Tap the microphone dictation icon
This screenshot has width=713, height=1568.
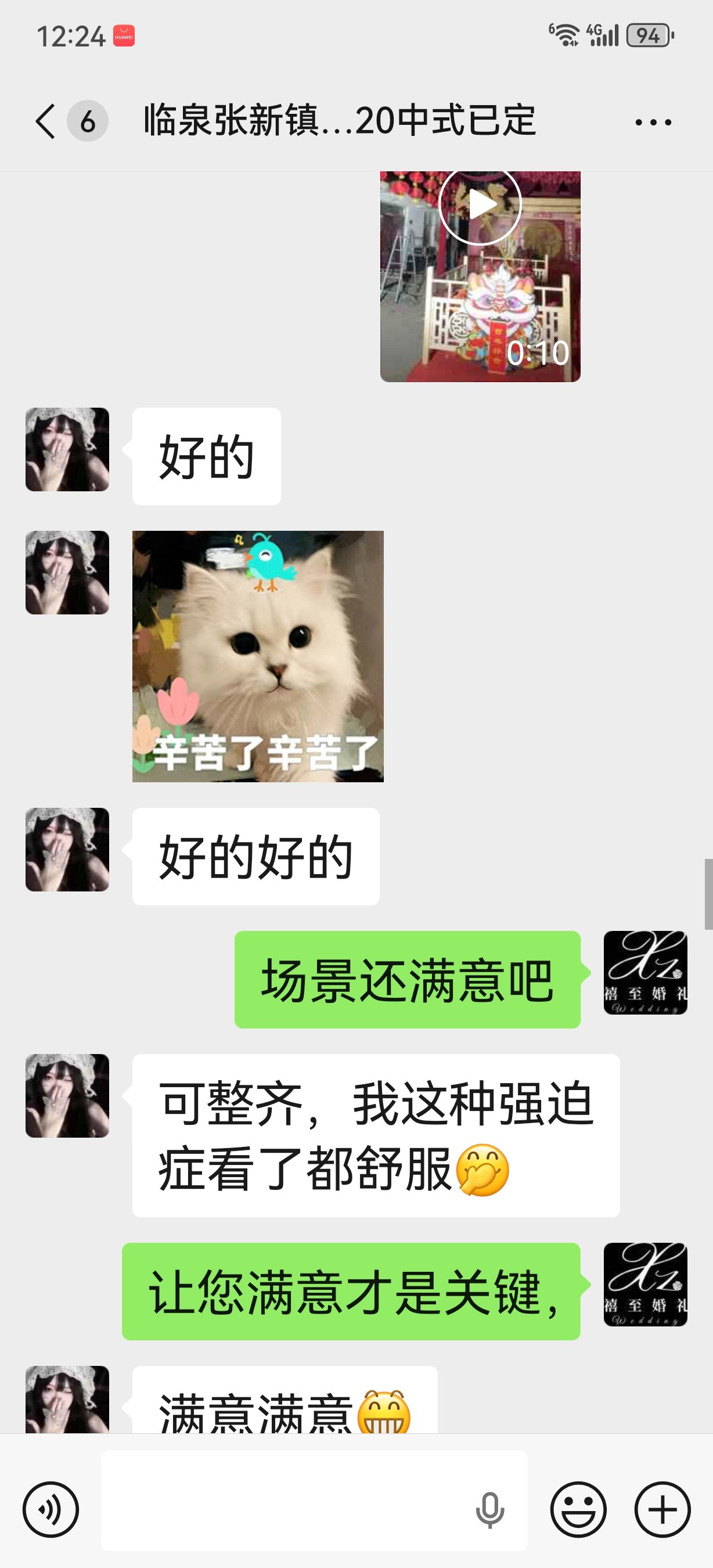[x=489, y=1510]
